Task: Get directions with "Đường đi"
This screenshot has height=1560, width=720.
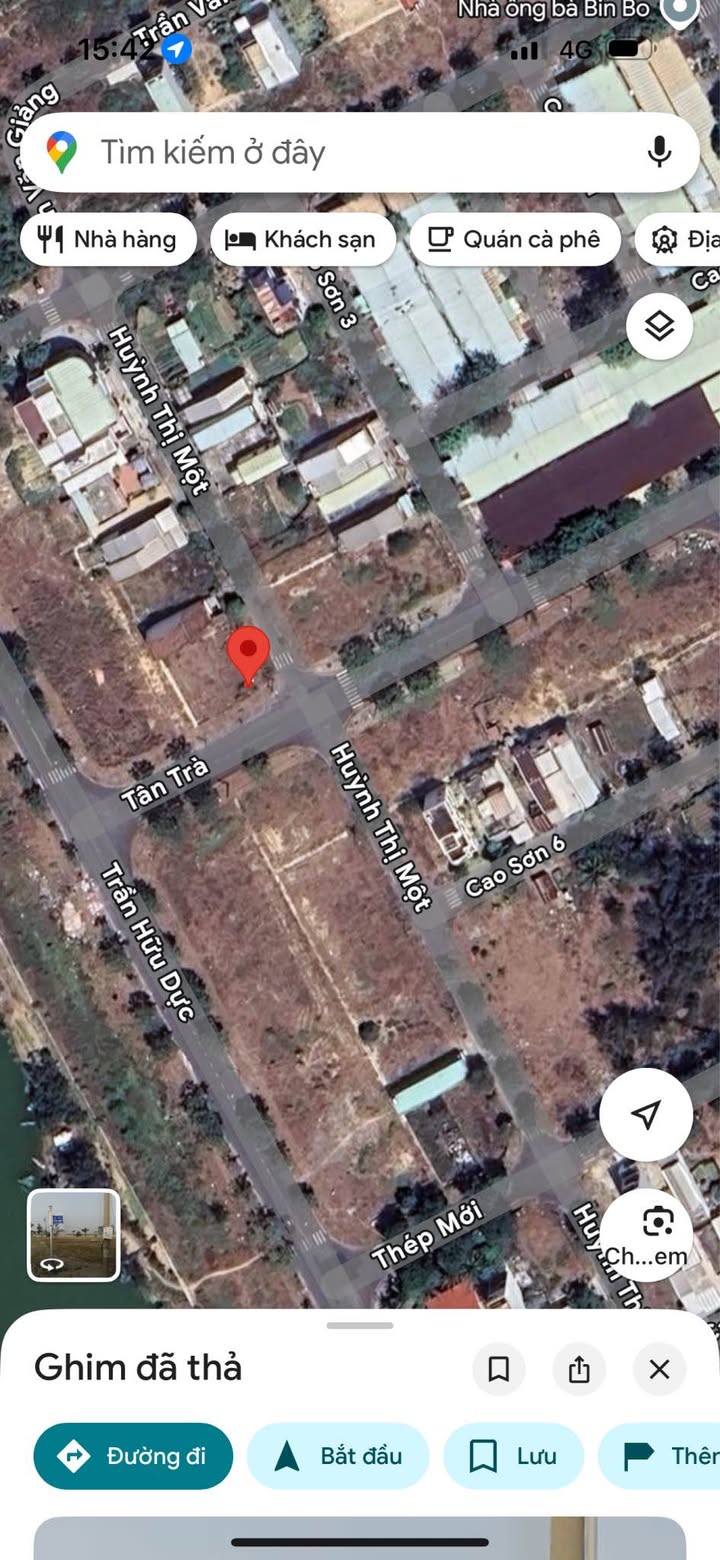Action: (x=133, y=1456)
